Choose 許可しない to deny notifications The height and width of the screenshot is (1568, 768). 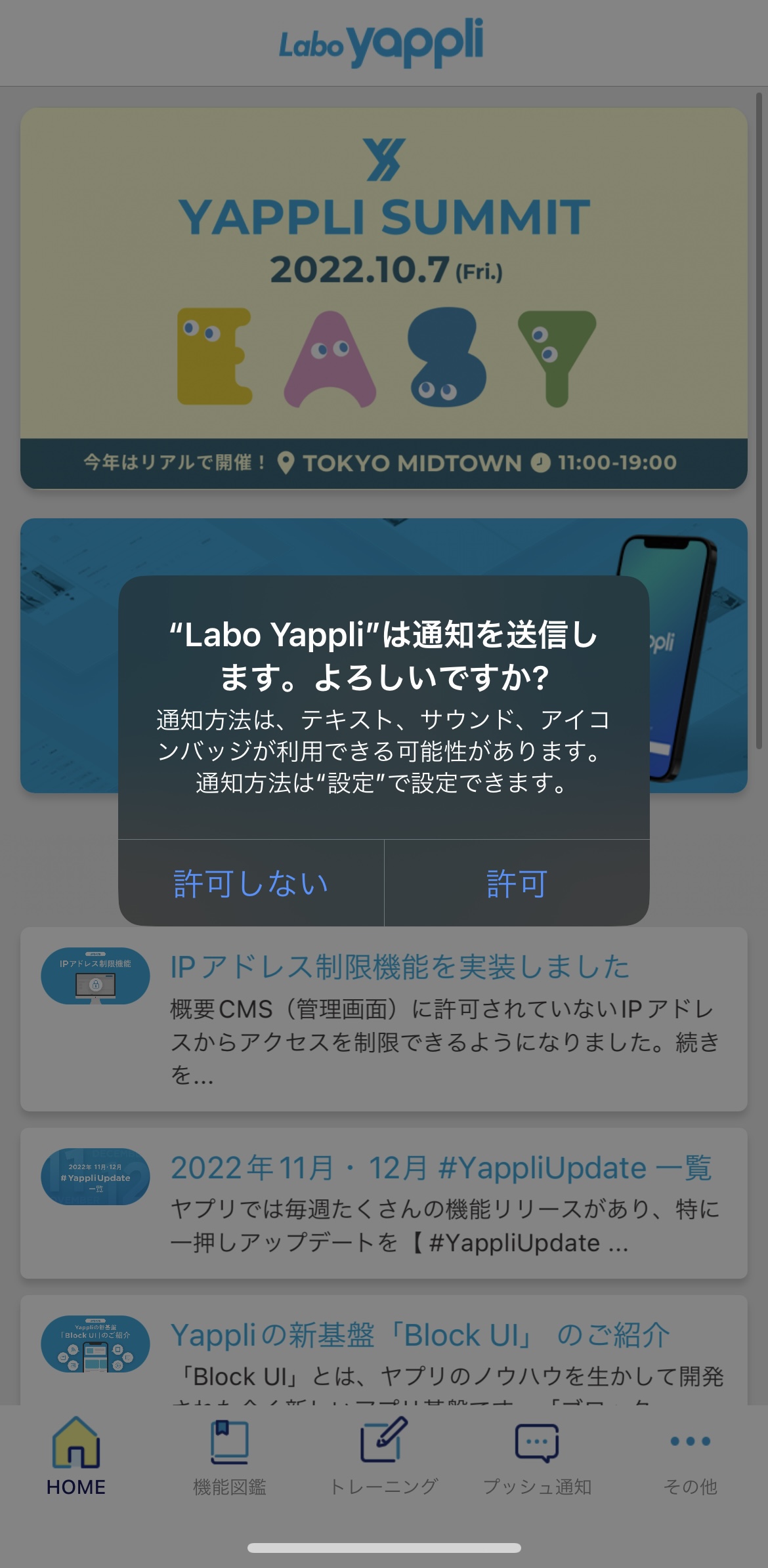[x=251, y=883]
